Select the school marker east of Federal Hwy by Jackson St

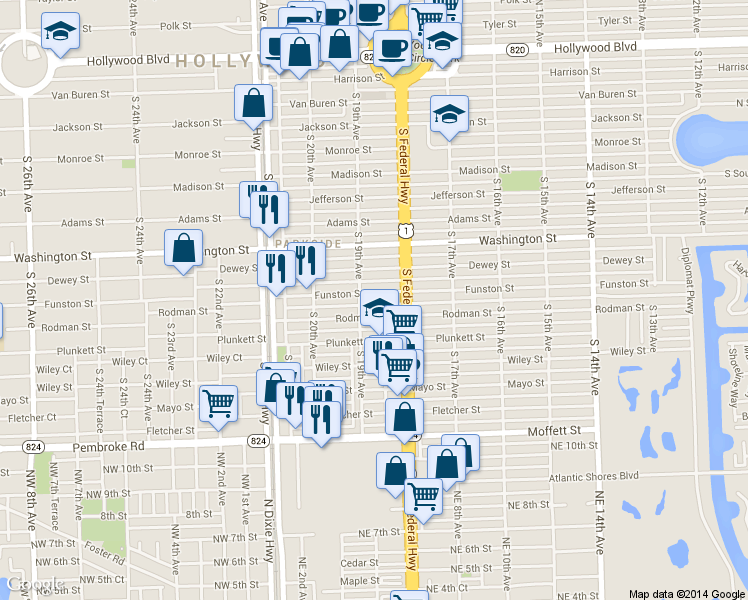coord(449,115)
